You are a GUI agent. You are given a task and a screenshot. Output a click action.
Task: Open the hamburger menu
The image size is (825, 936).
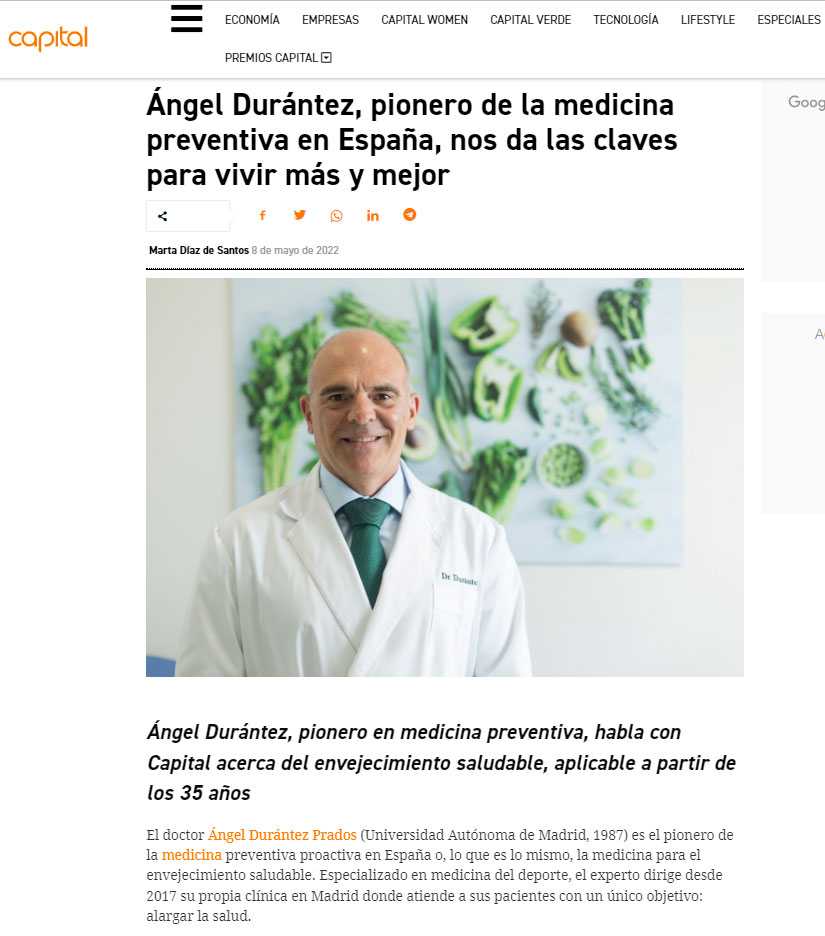pos(186,19)
